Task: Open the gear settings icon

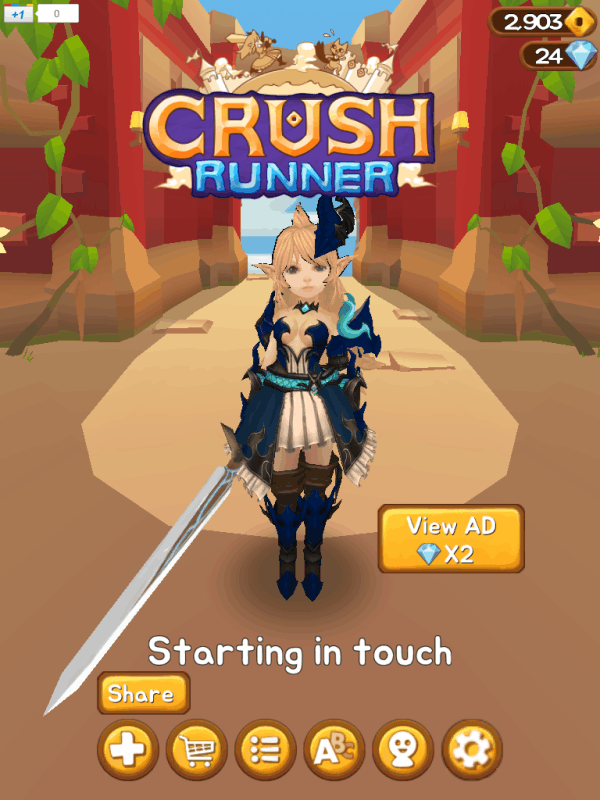Action: pyautogui.click(x=471, y=748)
